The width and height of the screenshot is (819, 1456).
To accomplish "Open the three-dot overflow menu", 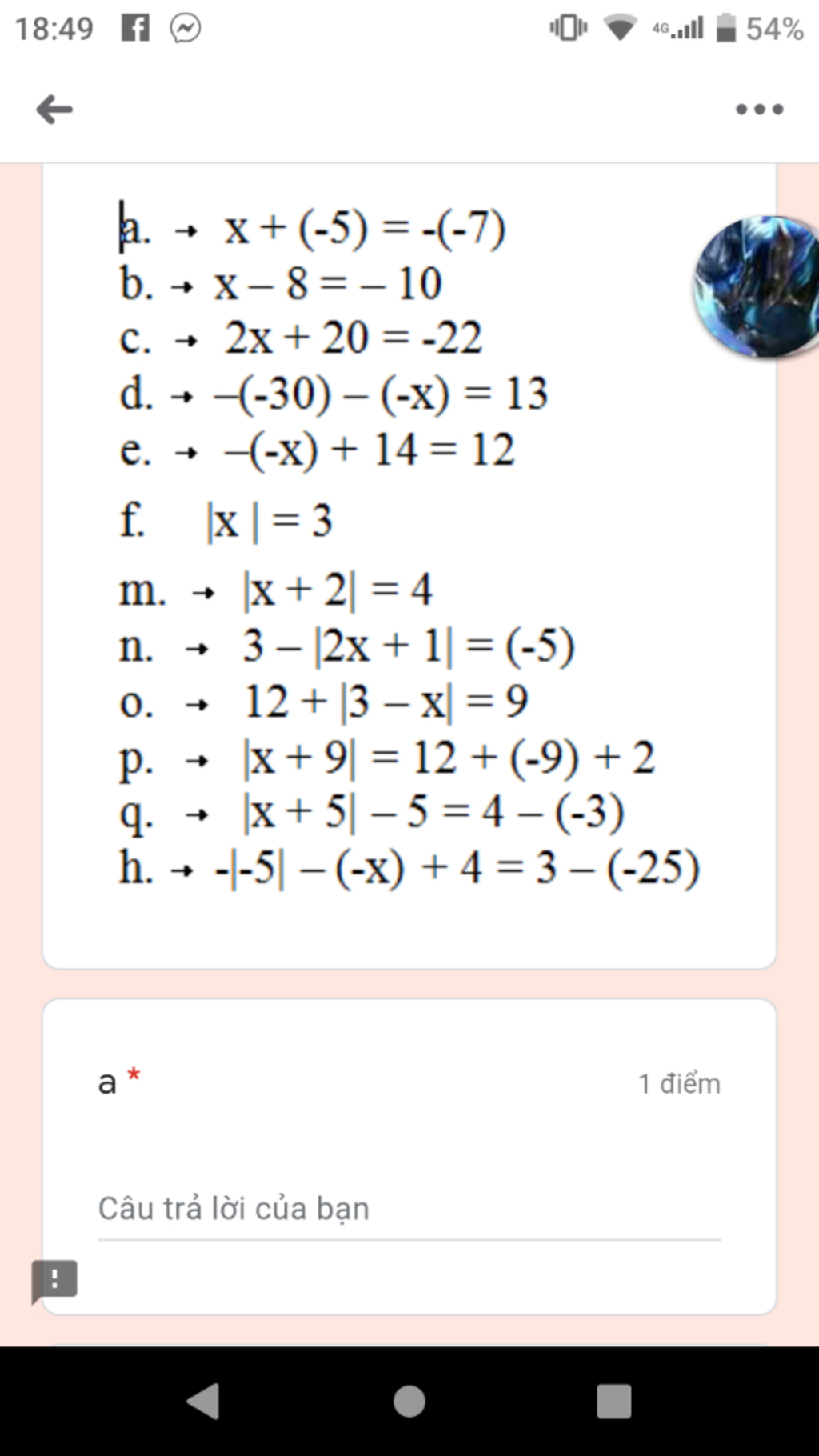I will 759,110.
